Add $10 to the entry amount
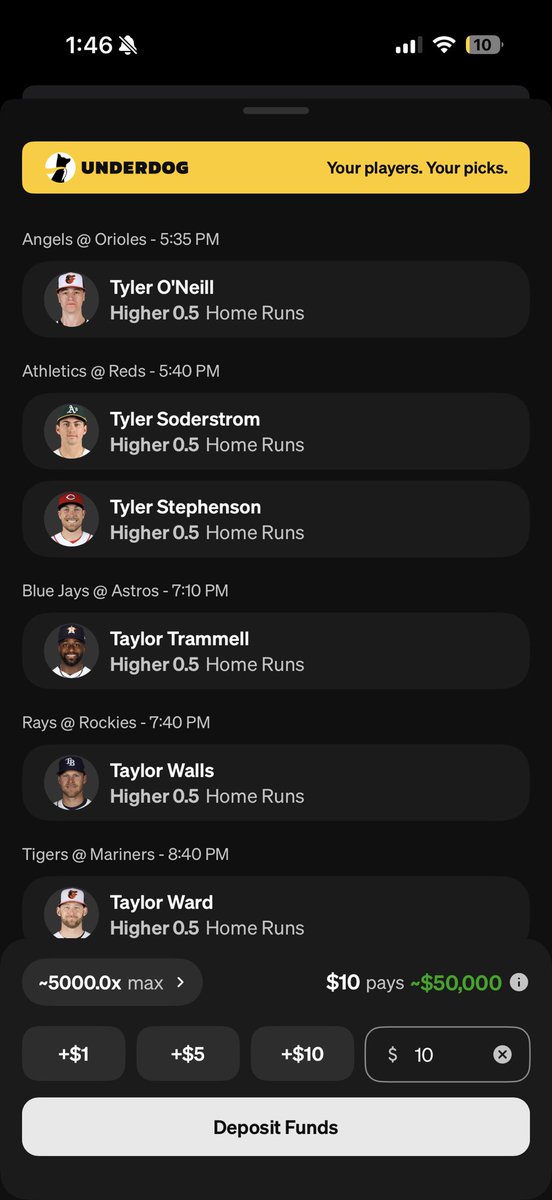The width and height of the screenshot is (552, 1200). (x=302, y=1054)
